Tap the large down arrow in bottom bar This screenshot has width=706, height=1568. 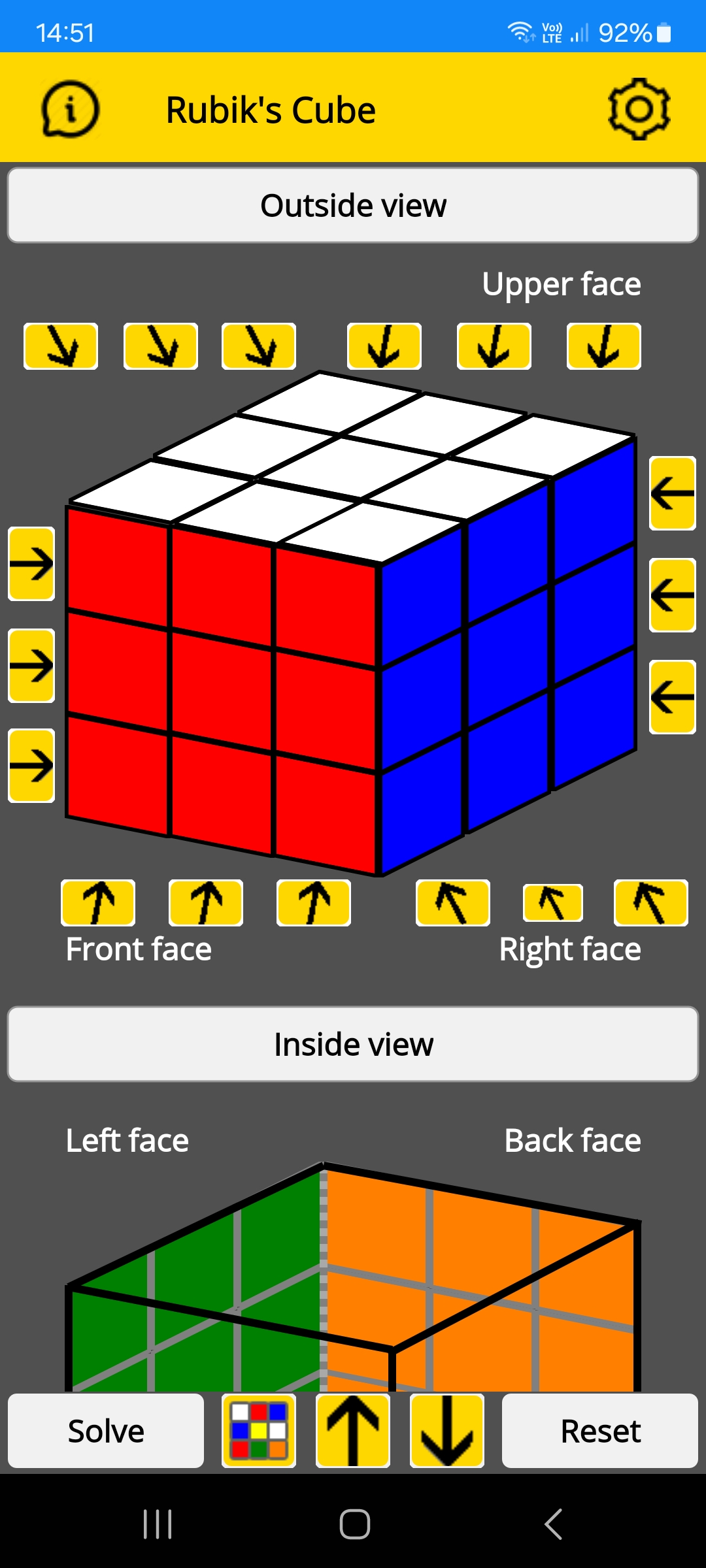447,1431
